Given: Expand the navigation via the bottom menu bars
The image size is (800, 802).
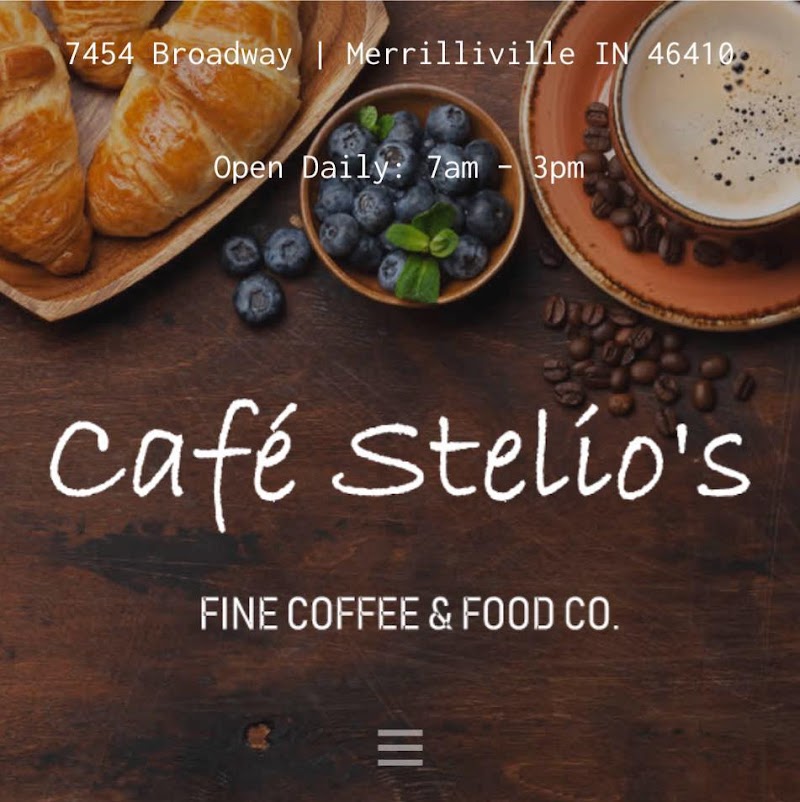Looking at the screenshot, I should pos(399,744).
